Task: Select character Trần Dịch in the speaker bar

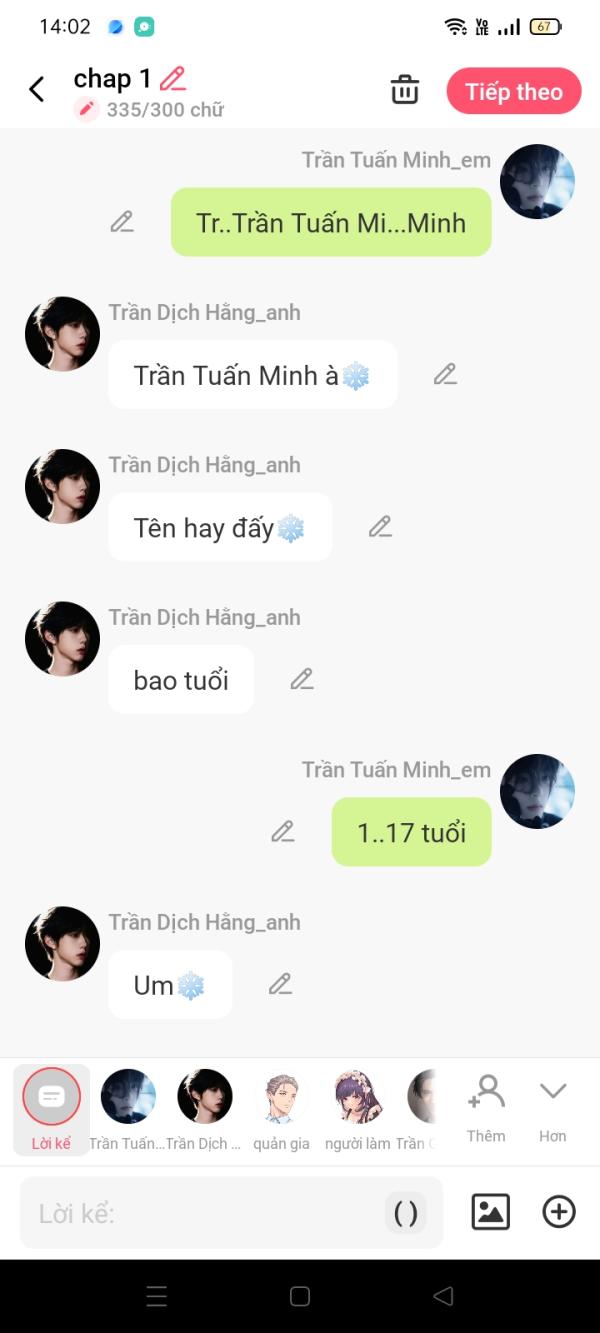Action: 205,1108
